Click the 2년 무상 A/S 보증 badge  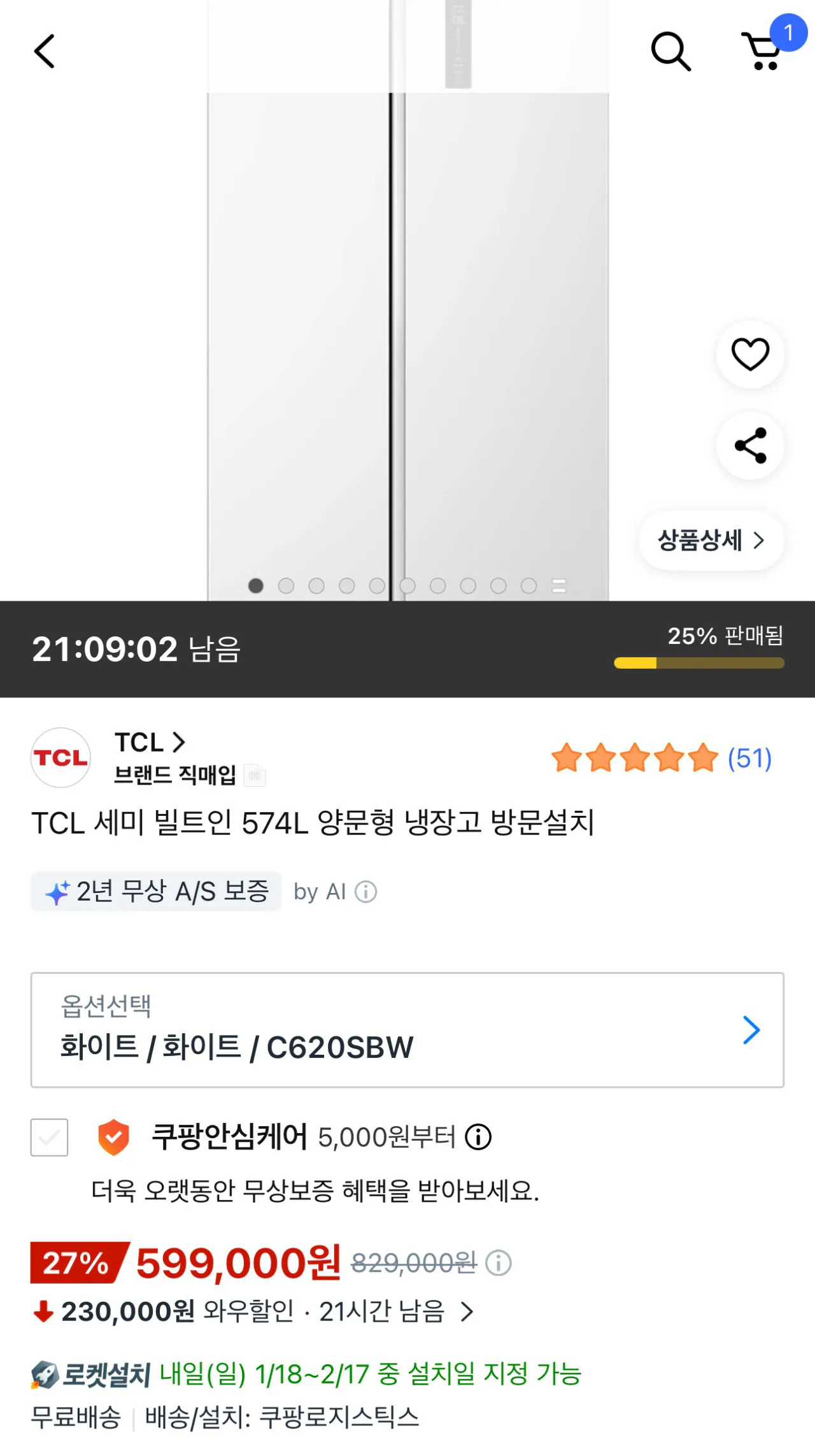156,891
